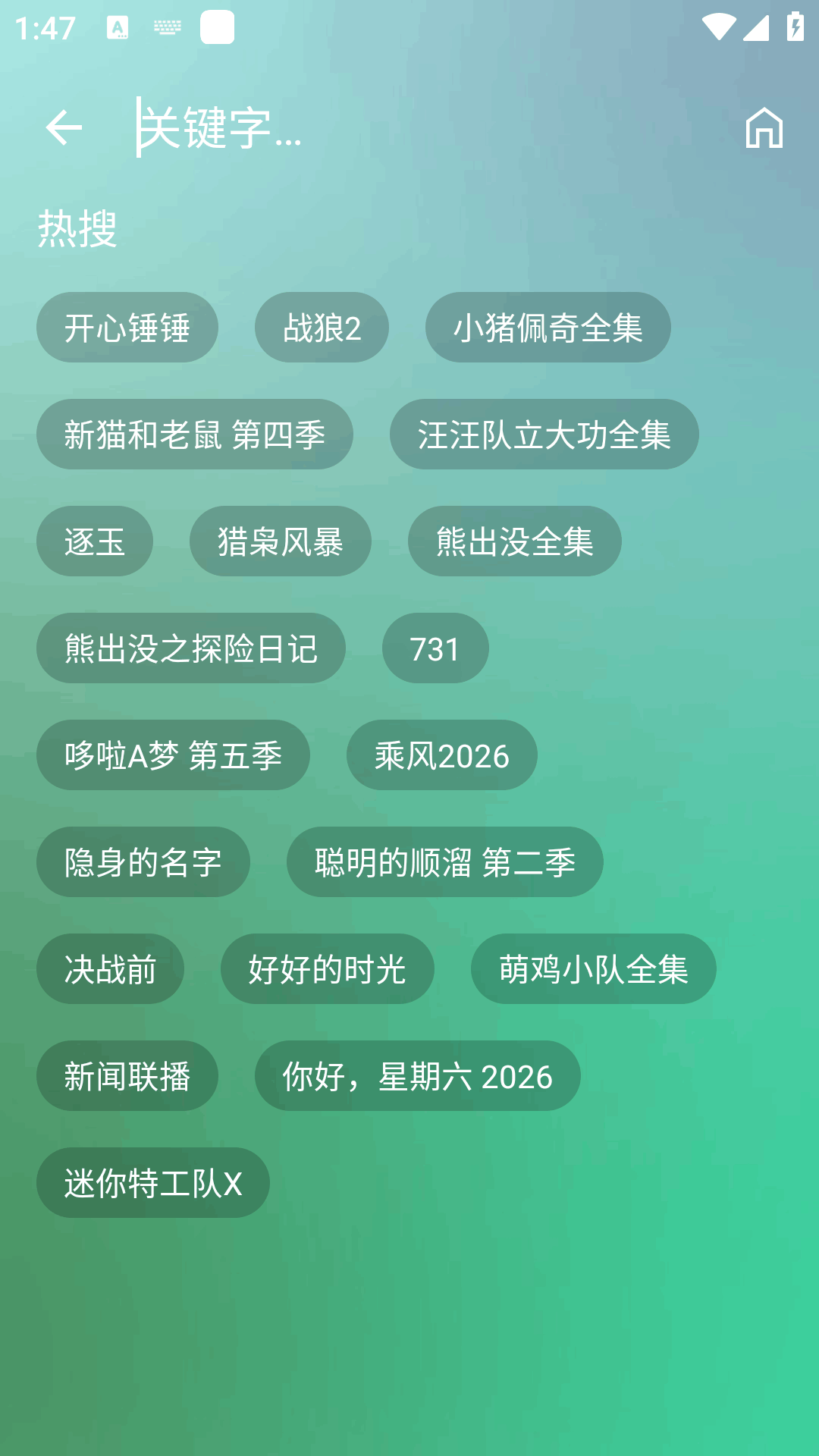Screen dimensions: 819x1456
Task: Tap 聪明的顺溜 第二季 tag
Action: [444, 862]
